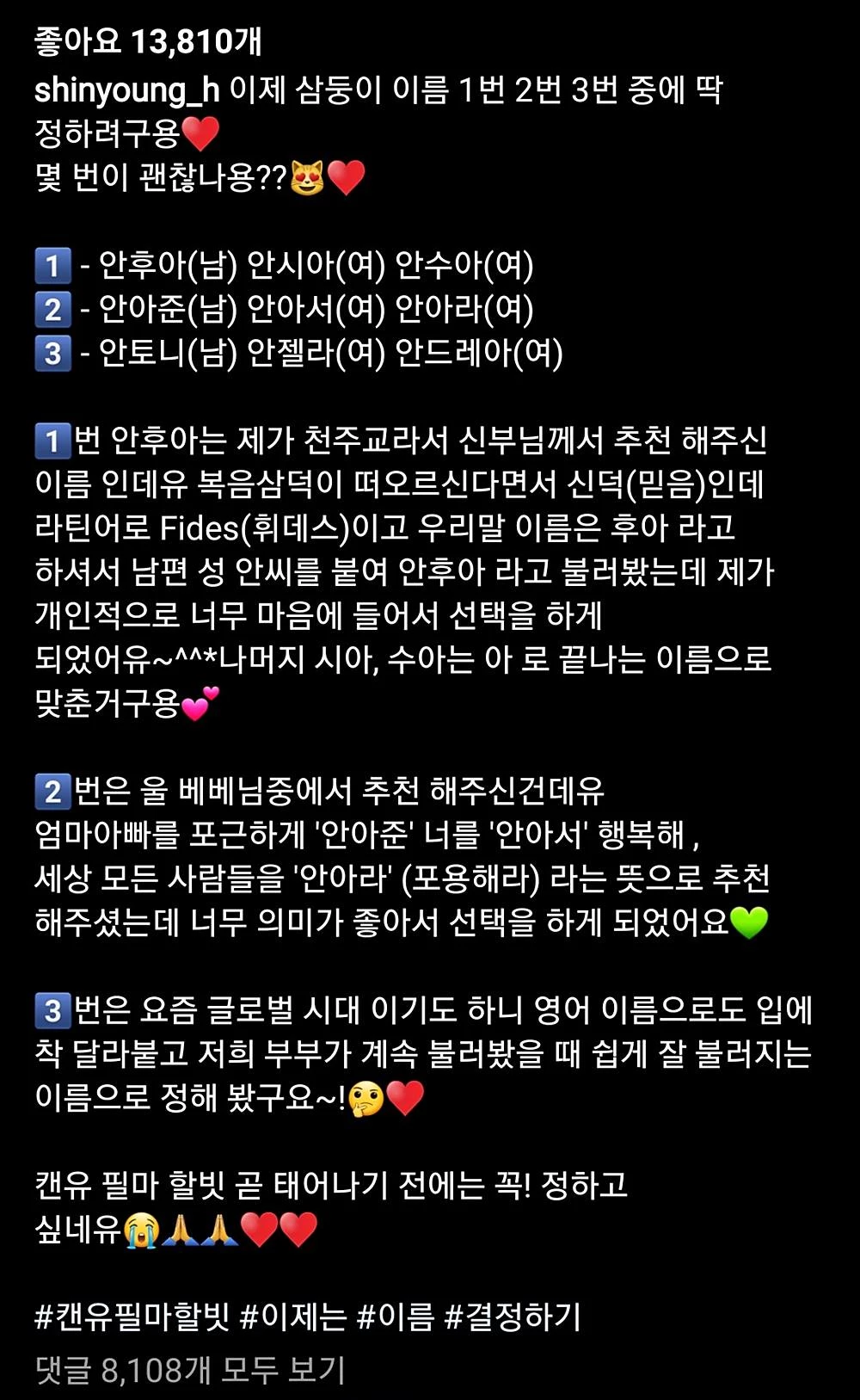The image size is (860, 1400).
Task: Open the likes list showing 13,810
Action: pyautogui.click(x=148, y=41)
